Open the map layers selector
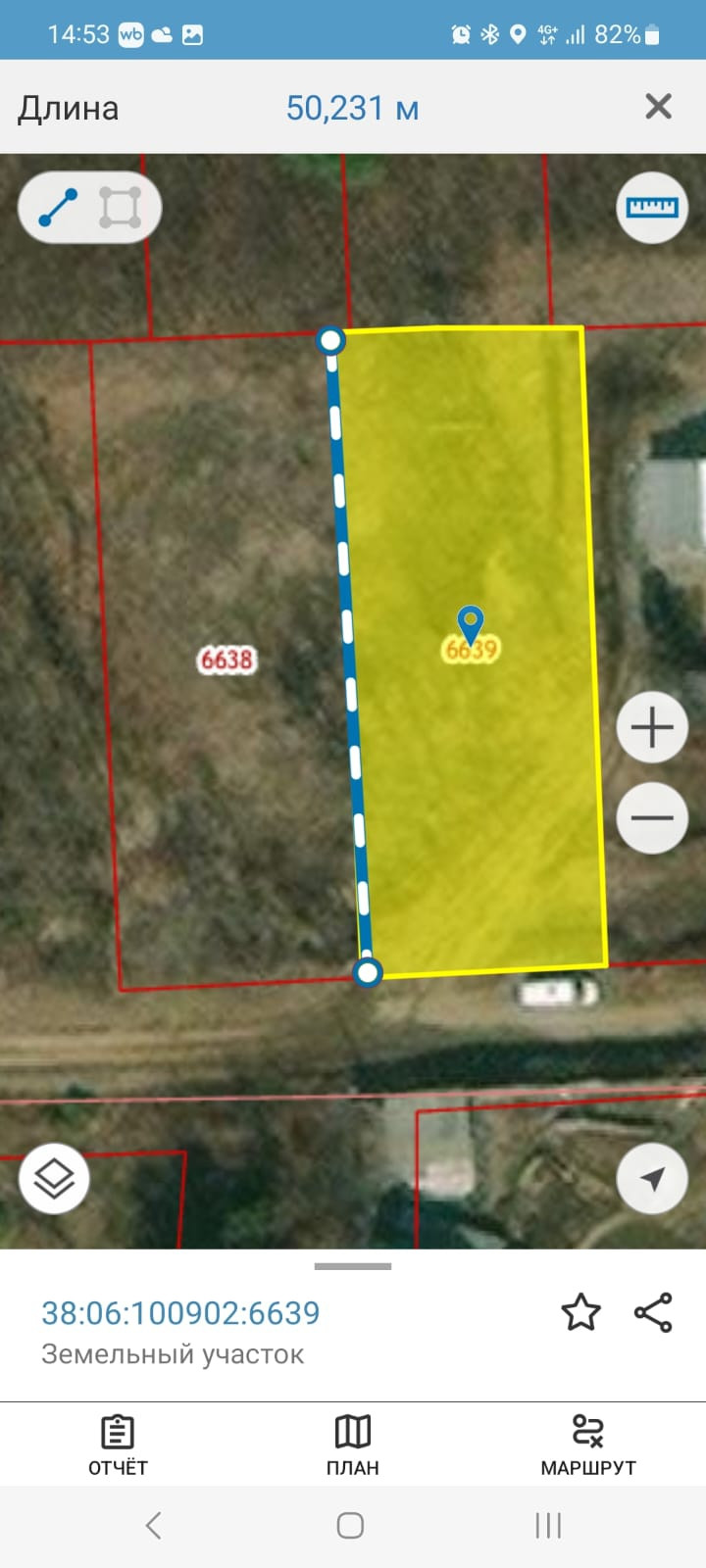 tap(54, 1178)
